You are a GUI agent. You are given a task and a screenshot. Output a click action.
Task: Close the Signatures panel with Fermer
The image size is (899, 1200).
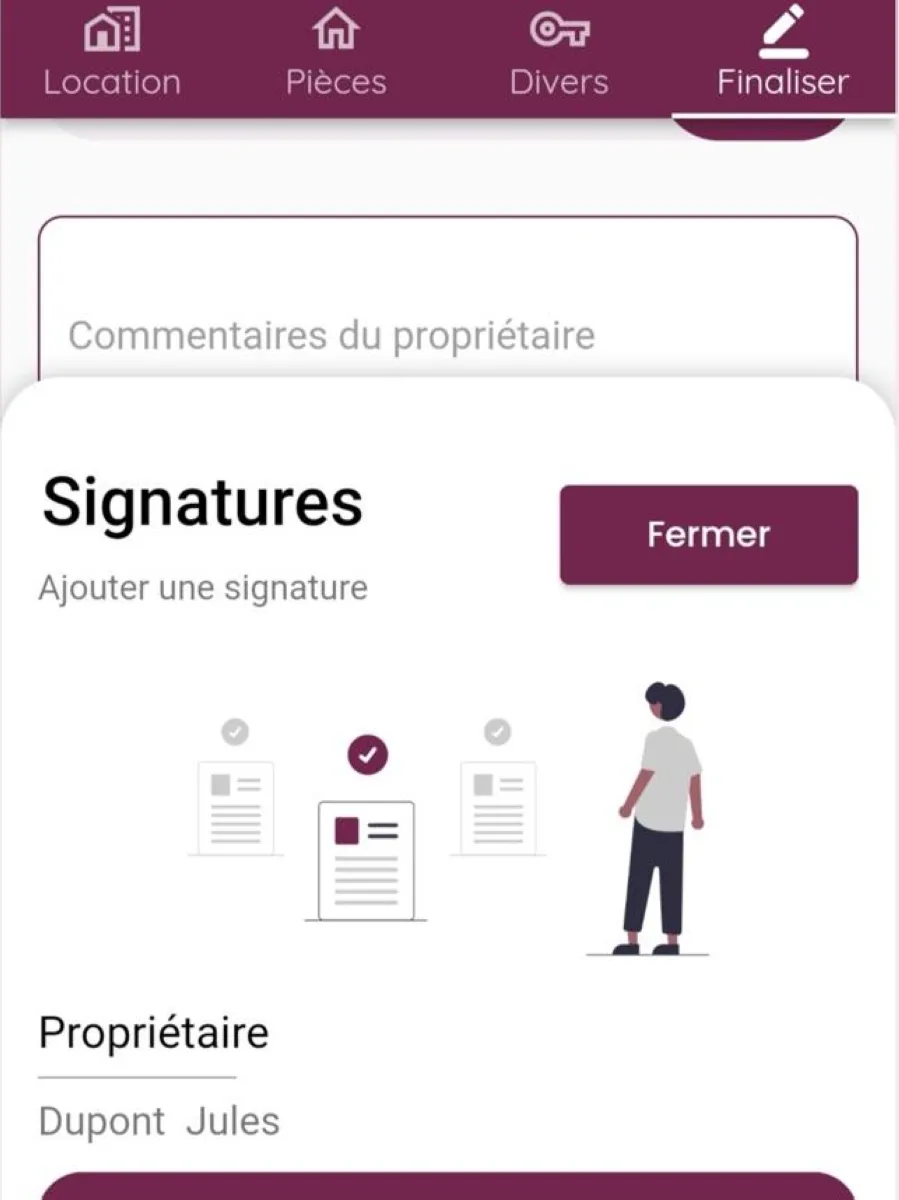(x=708, y=534)
